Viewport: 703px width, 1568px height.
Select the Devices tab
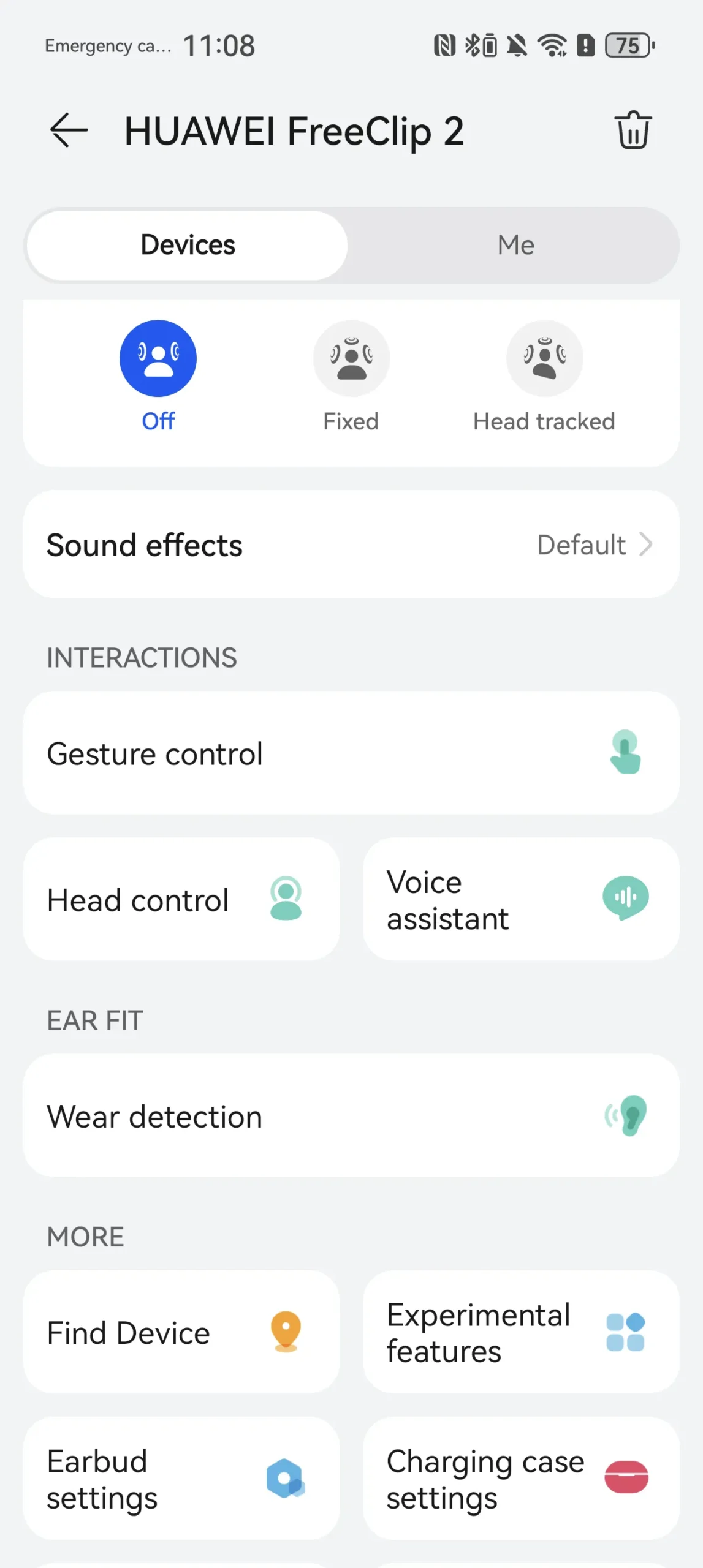pos(188,245)
